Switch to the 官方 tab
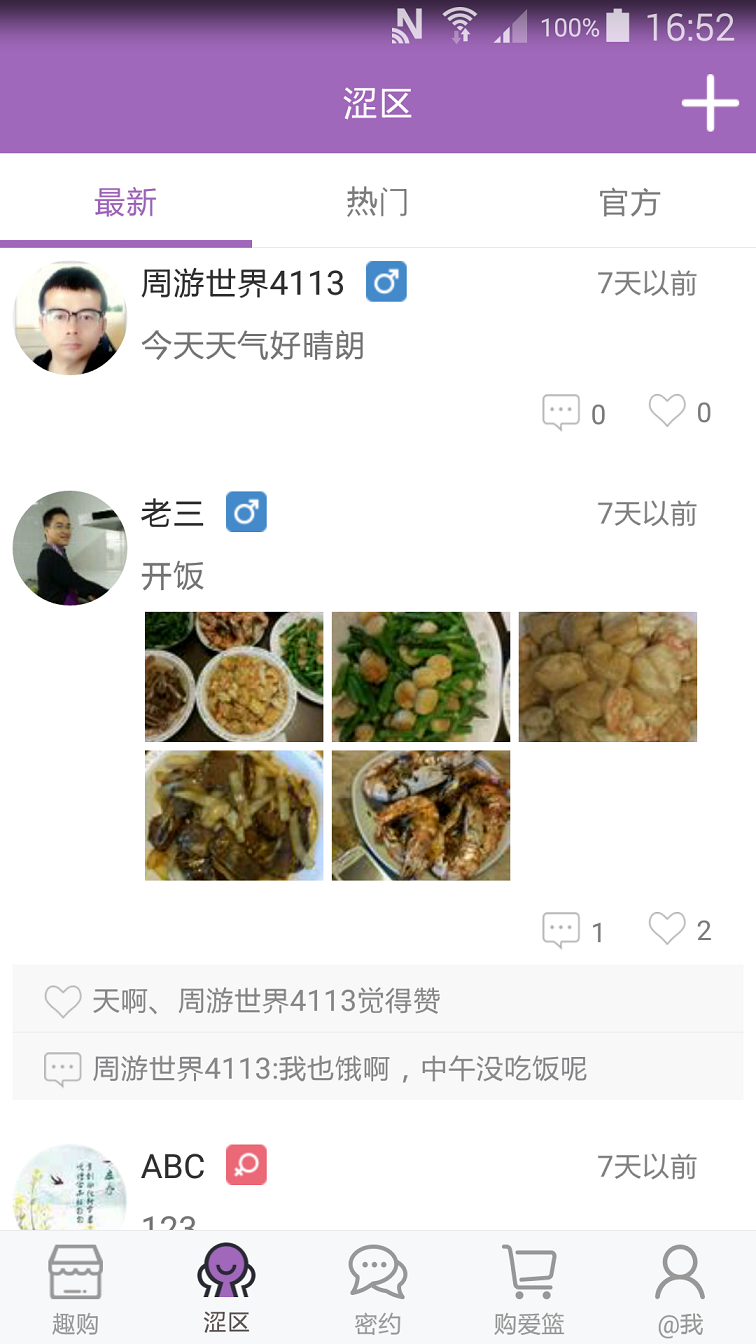The image size is (756, 1344). [629, 203]
